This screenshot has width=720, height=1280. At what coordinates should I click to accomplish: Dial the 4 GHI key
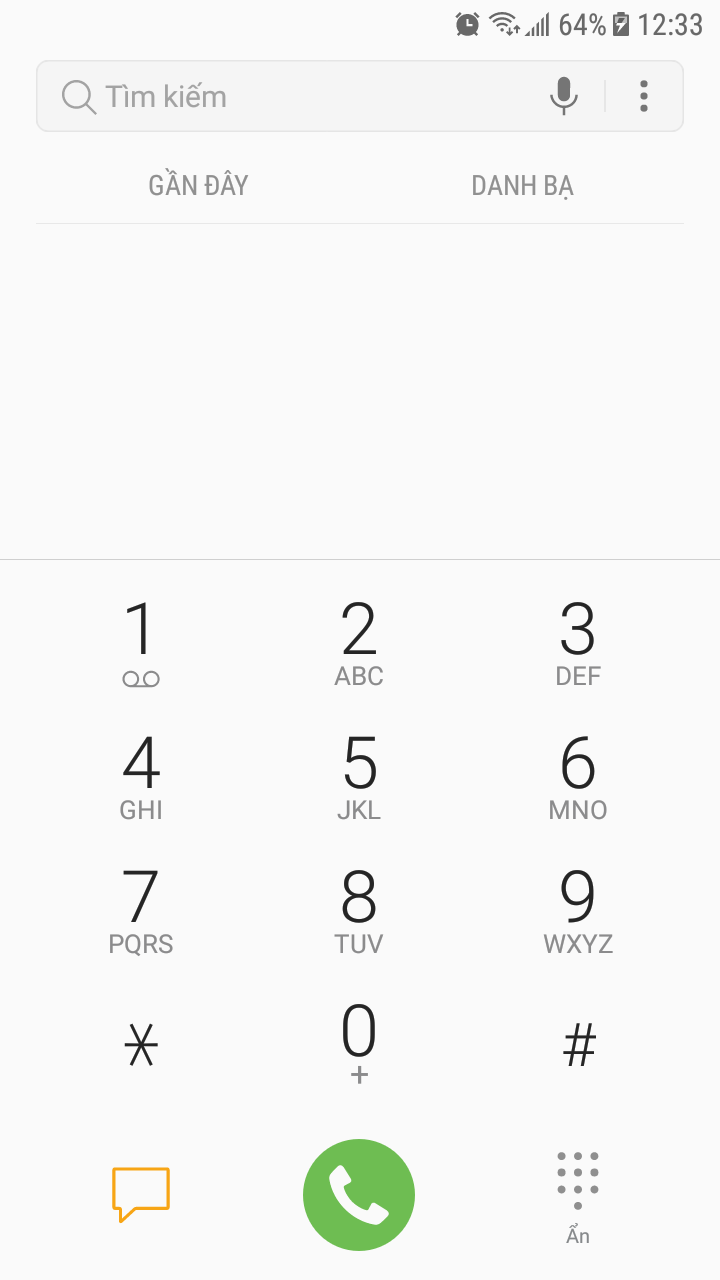coord(141,778)
